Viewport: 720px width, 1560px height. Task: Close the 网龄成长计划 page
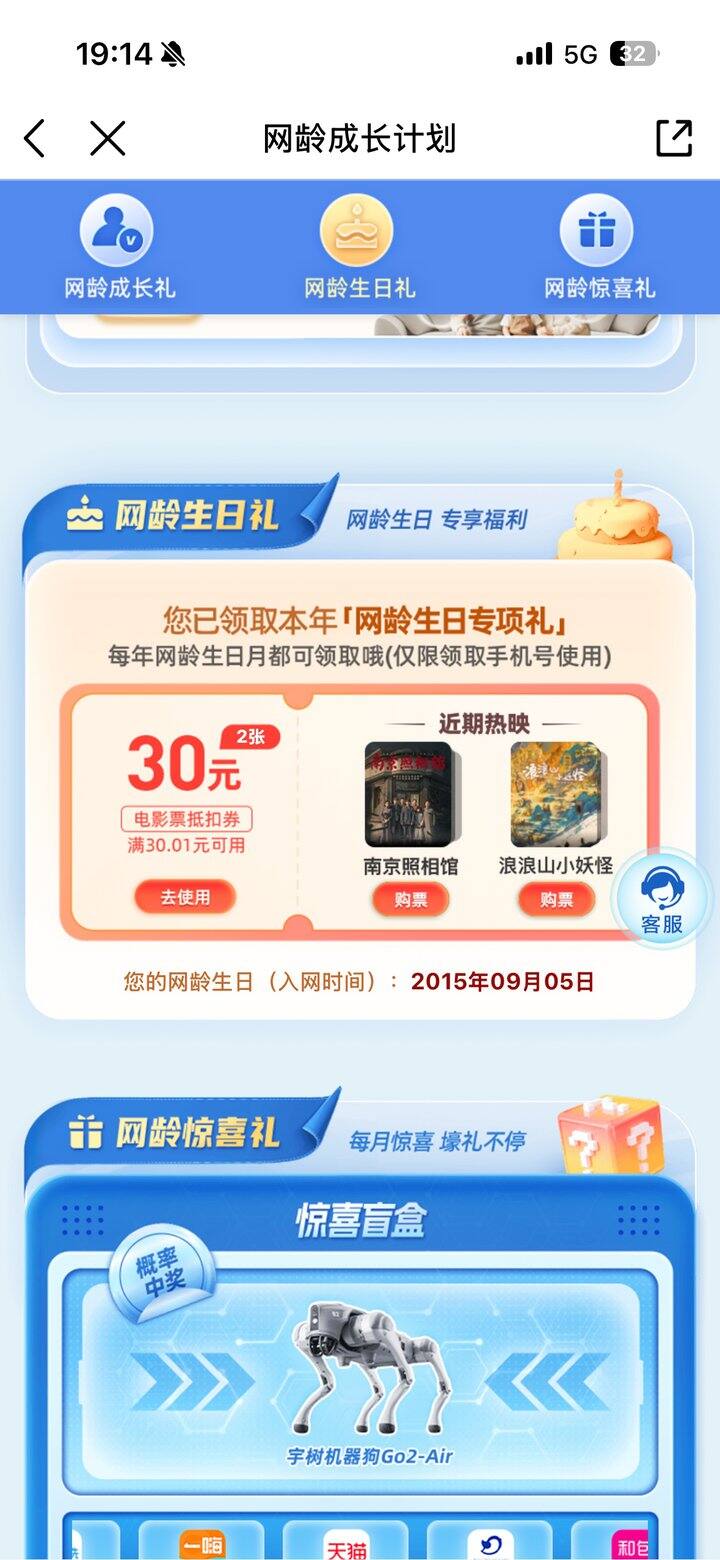(107, 138)
